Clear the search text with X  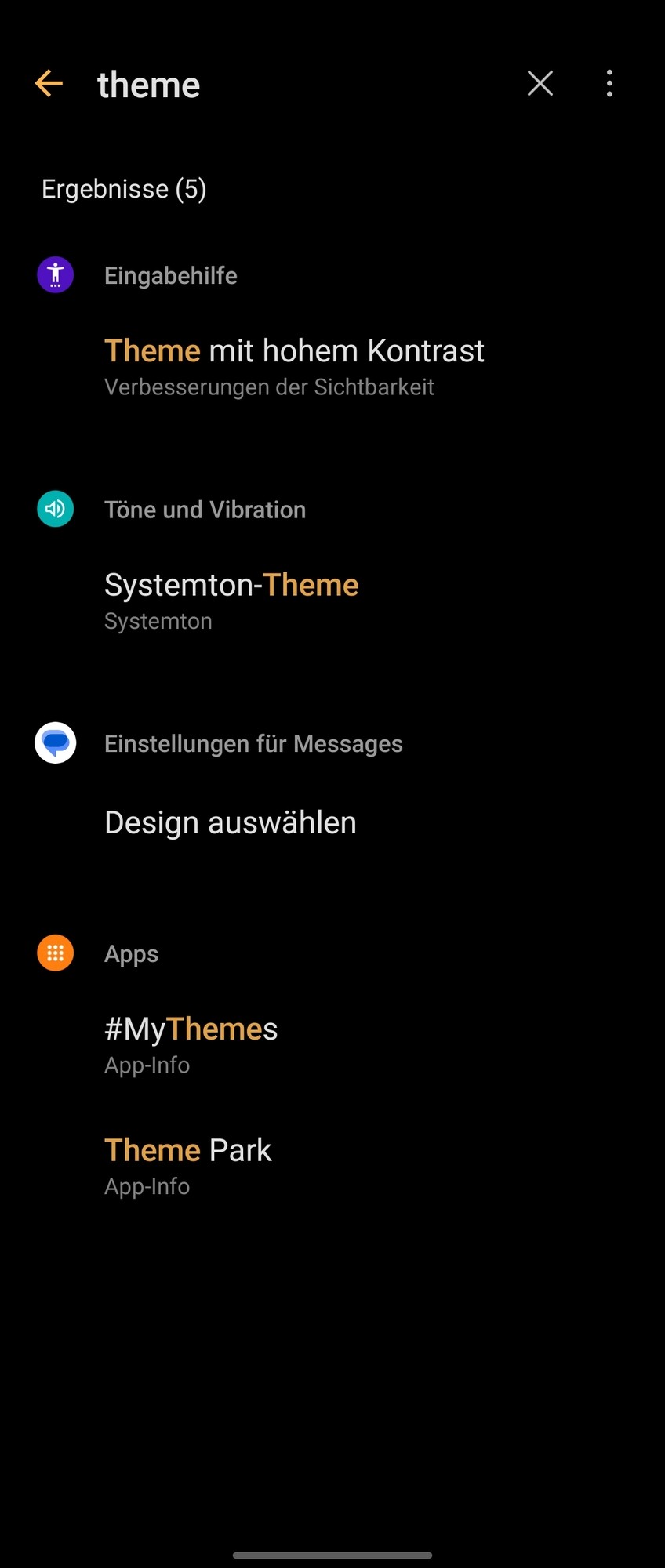point(540,83)
